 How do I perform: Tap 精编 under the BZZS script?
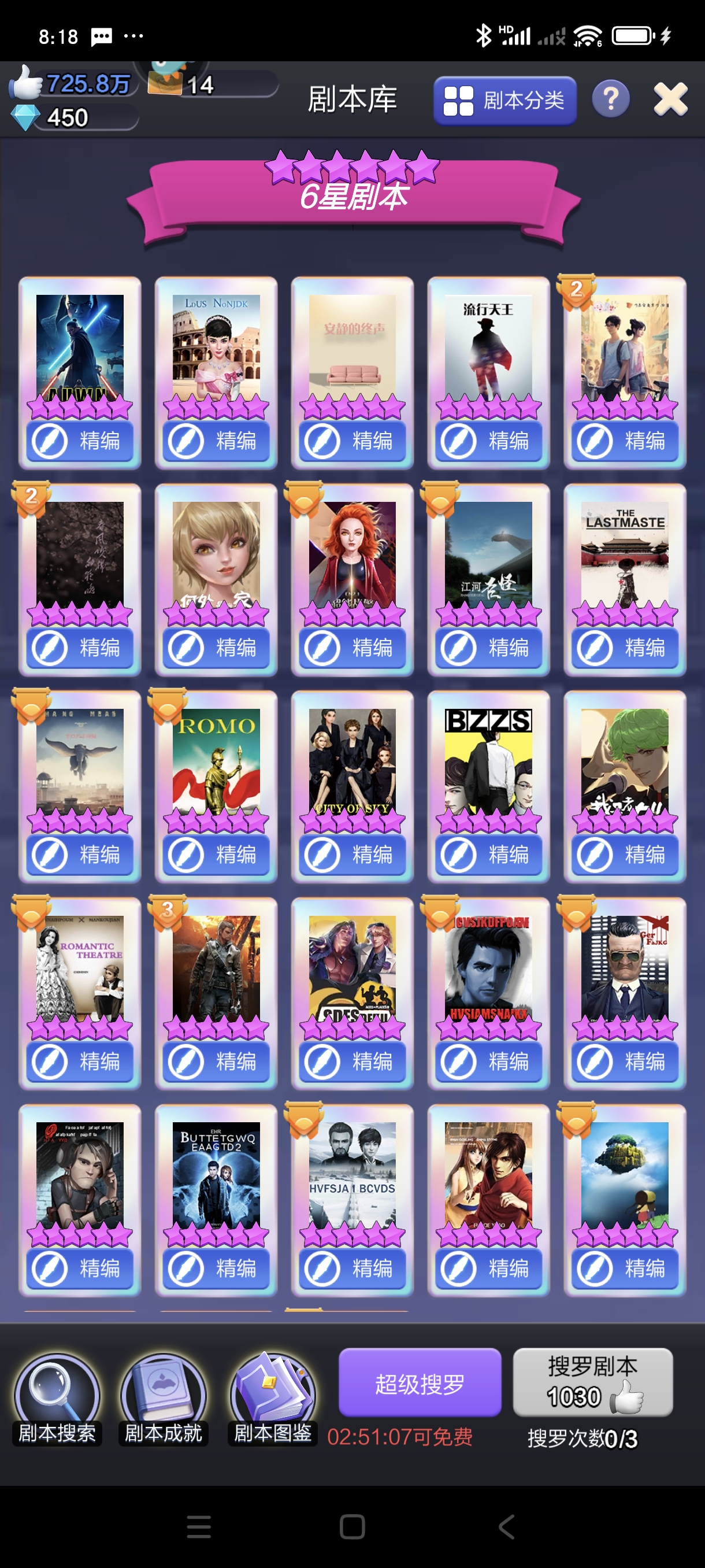coord(488,855)
